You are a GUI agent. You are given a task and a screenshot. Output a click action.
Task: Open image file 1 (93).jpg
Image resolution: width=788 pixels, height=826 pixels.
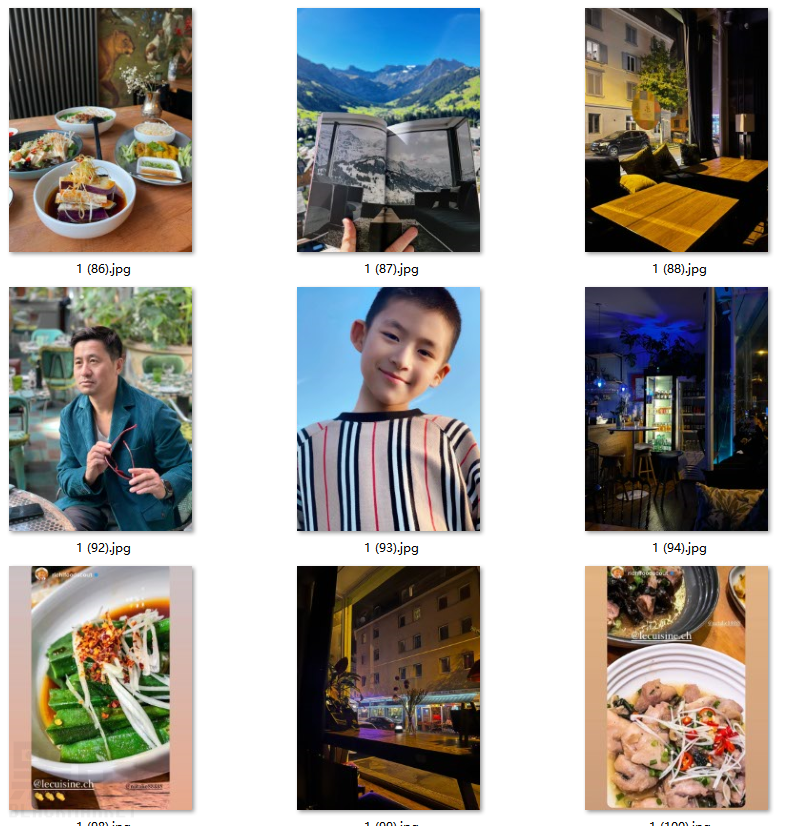coord(388,409)
